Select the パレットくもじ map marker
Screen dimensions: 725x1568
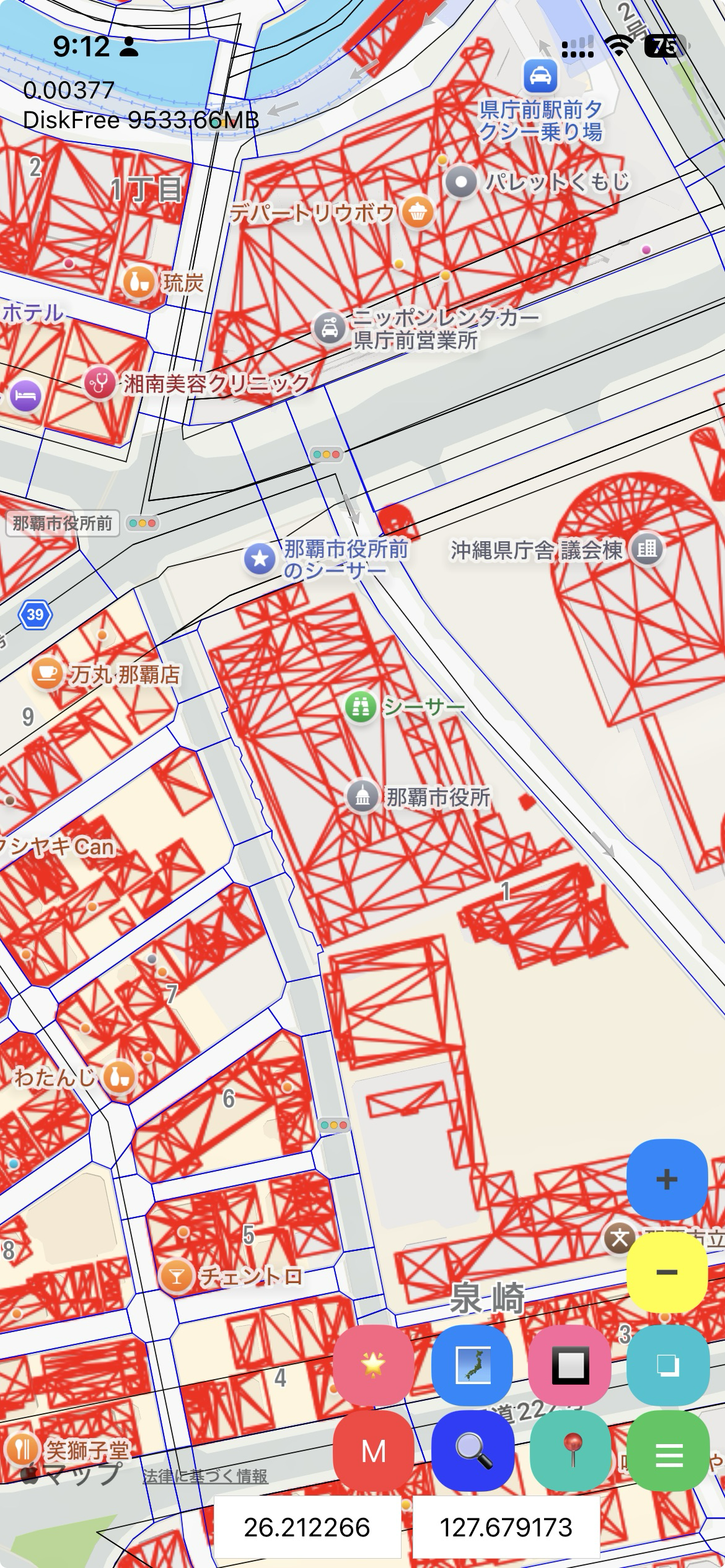click(x=462, y=183)
